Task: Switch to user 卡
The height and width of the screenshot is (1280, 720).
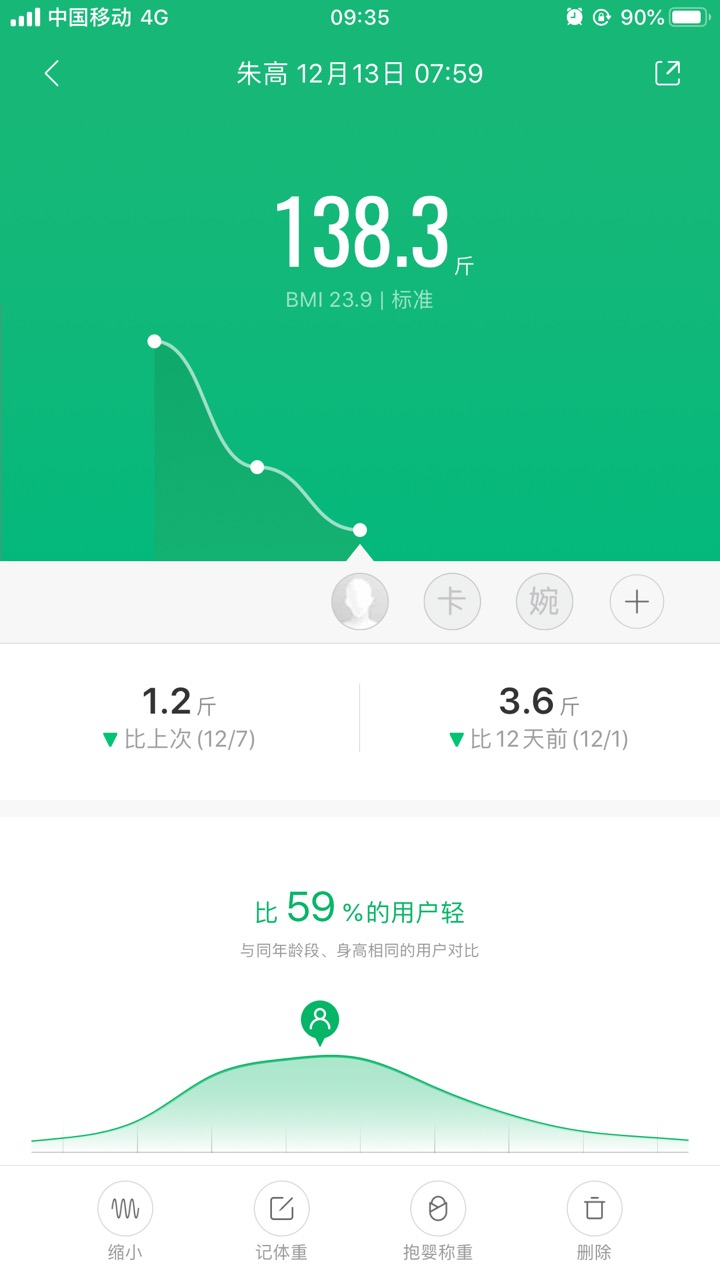Action: pyautogui.click(x=452, y=601)
